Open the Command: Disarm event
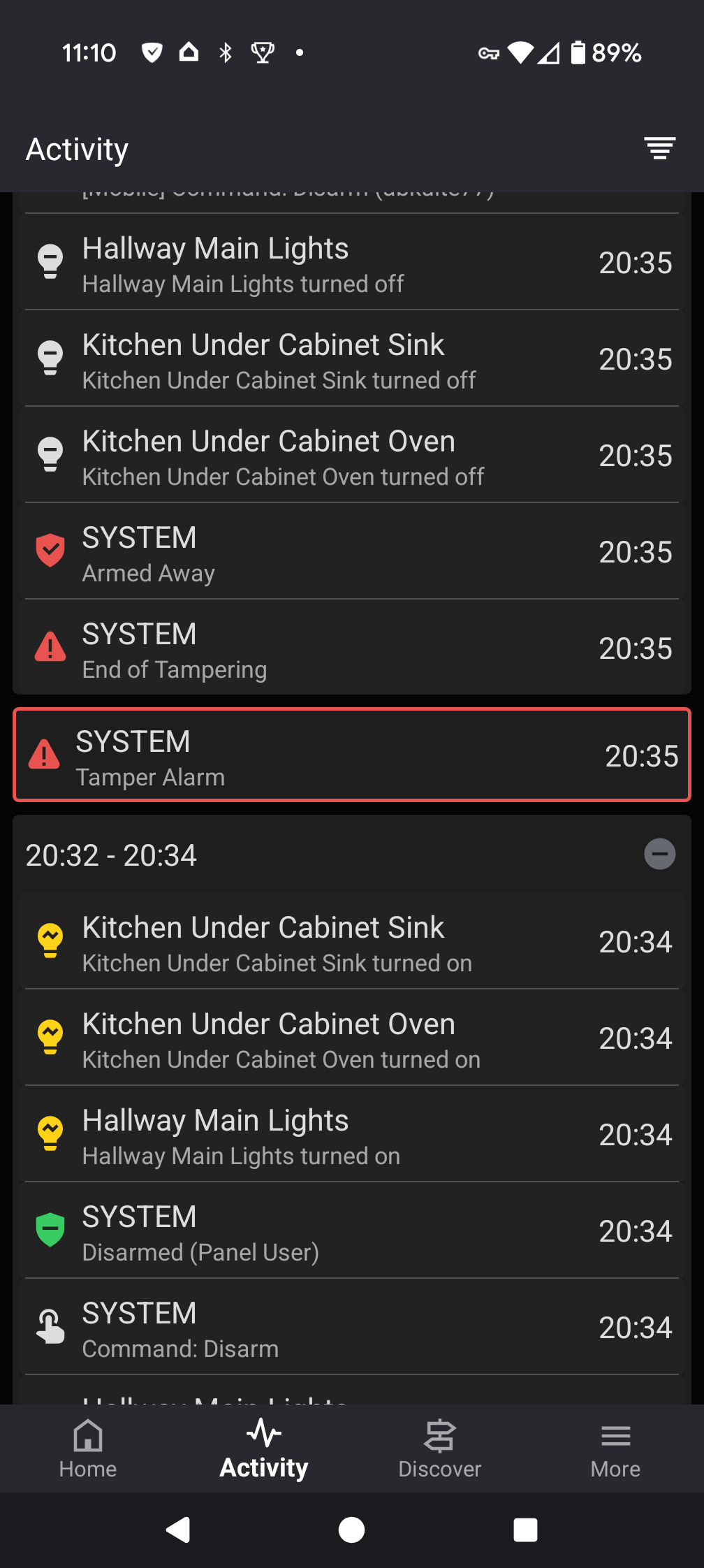704x1568 pixels. (352, 1327)
